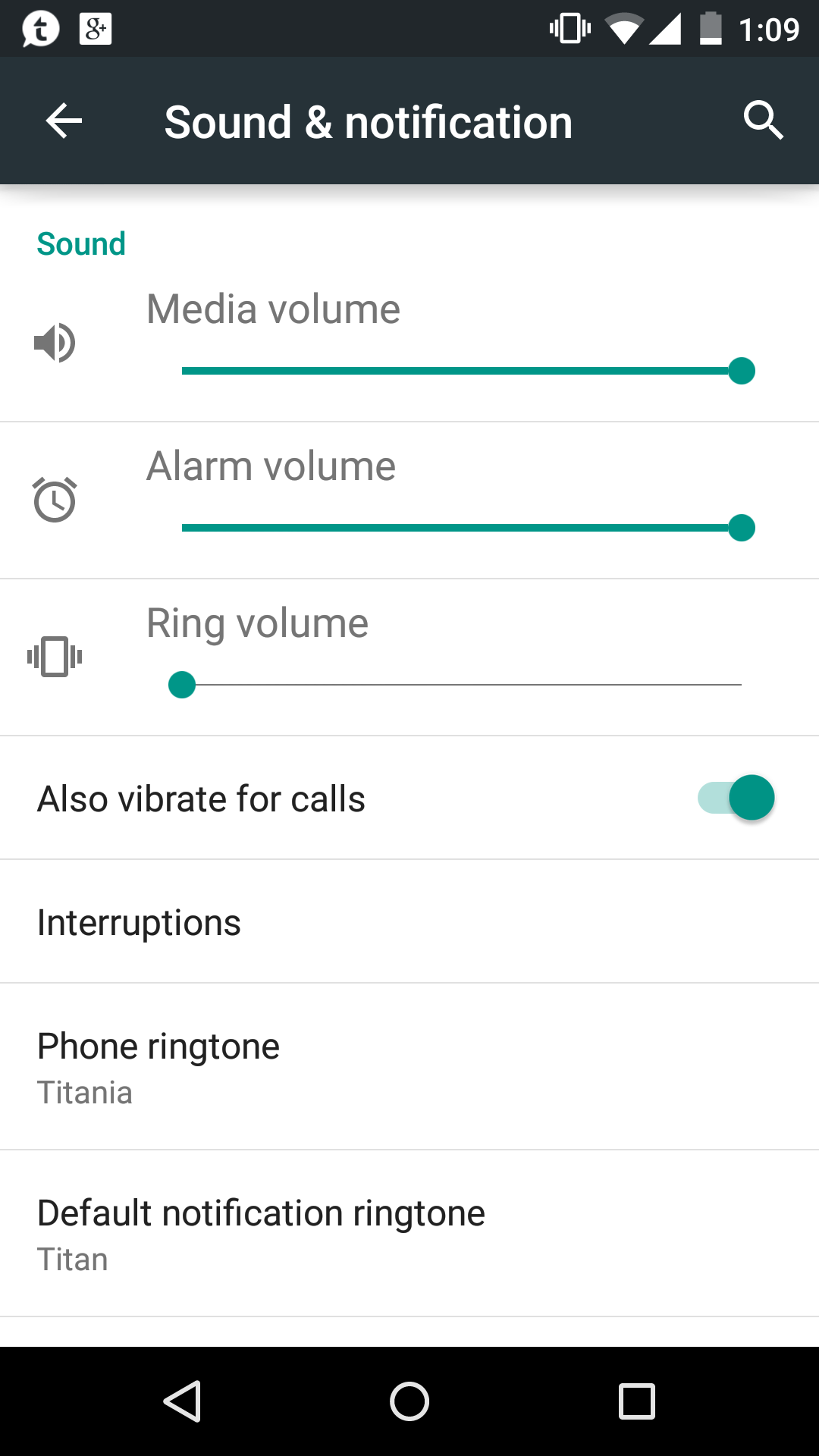
Task: Go back using the app bar arrow
Action: click(x=64, y=121)
